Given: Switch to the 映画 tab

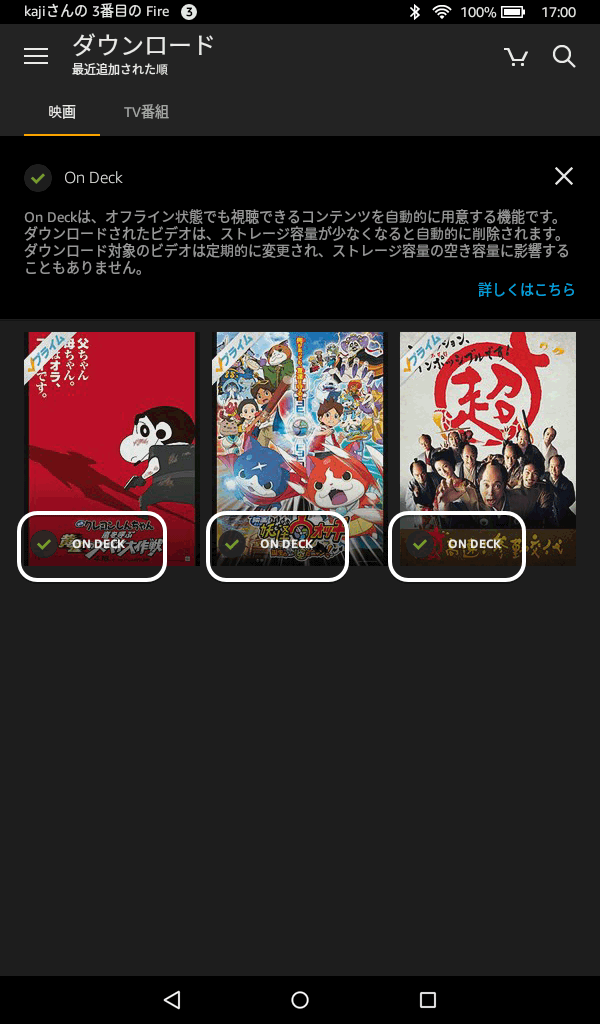Looking at the screenshot, I should 62,112.
